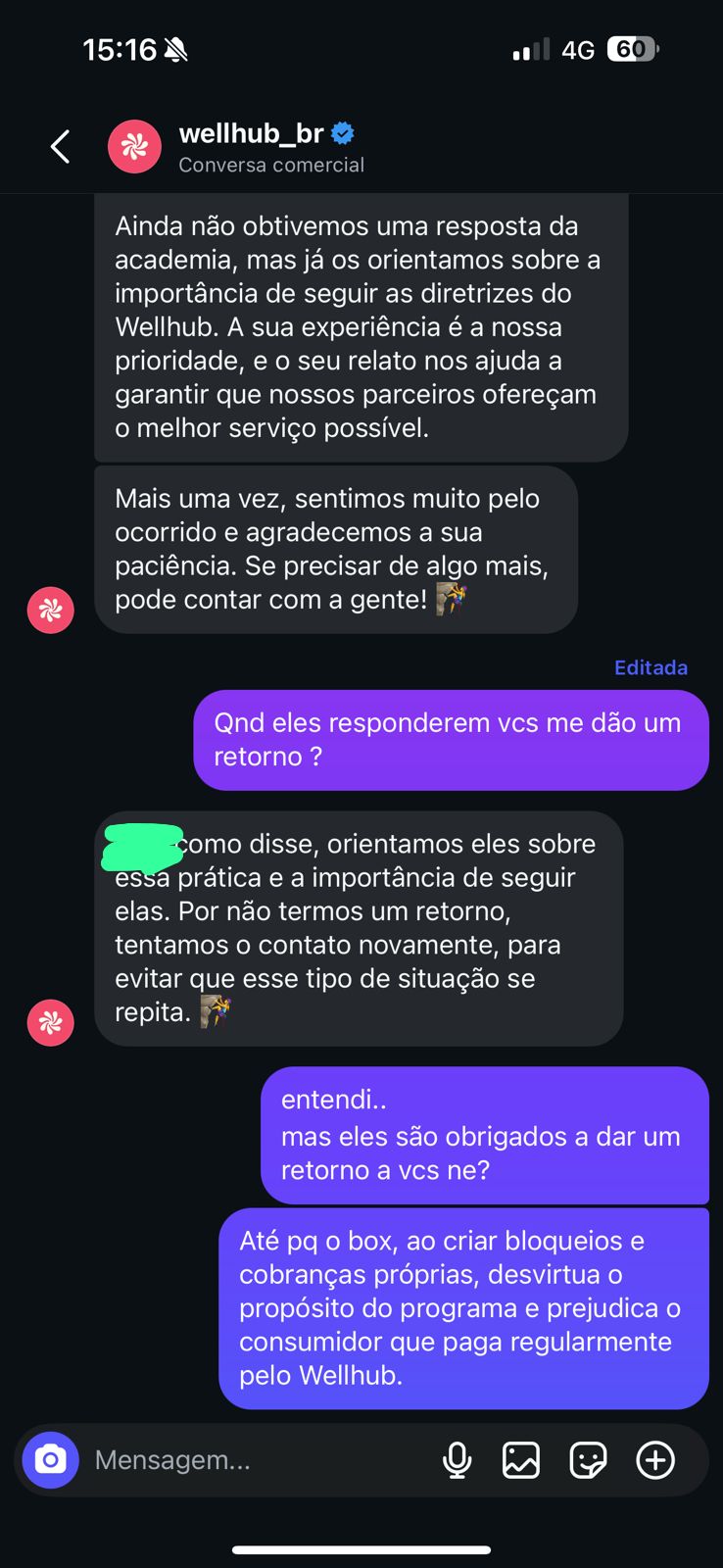Open the wellhub_br profile header
723x1568 pixels.
(251, 147)
